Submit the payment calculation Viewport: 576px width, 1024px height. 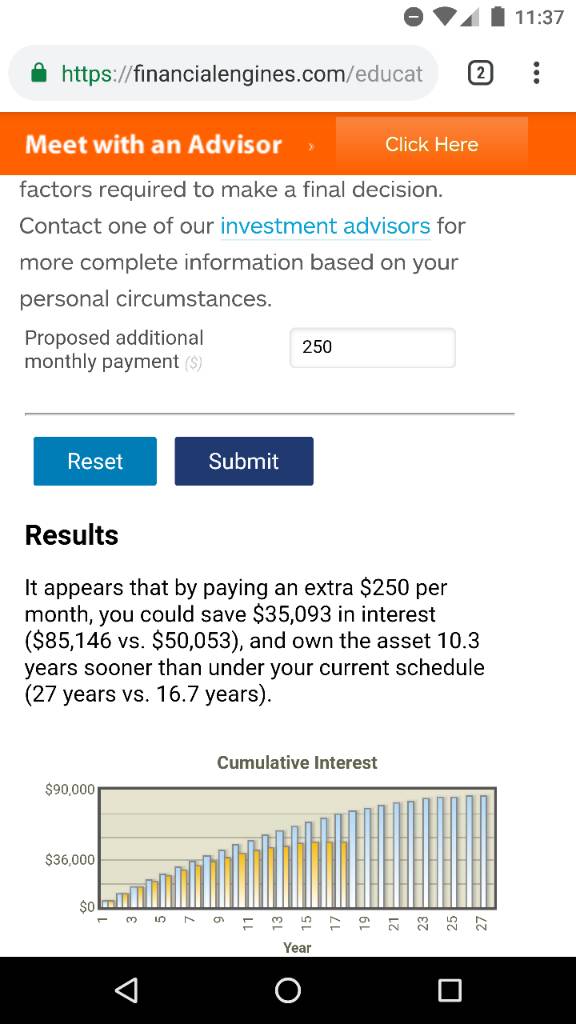click(x=244, y=461)
